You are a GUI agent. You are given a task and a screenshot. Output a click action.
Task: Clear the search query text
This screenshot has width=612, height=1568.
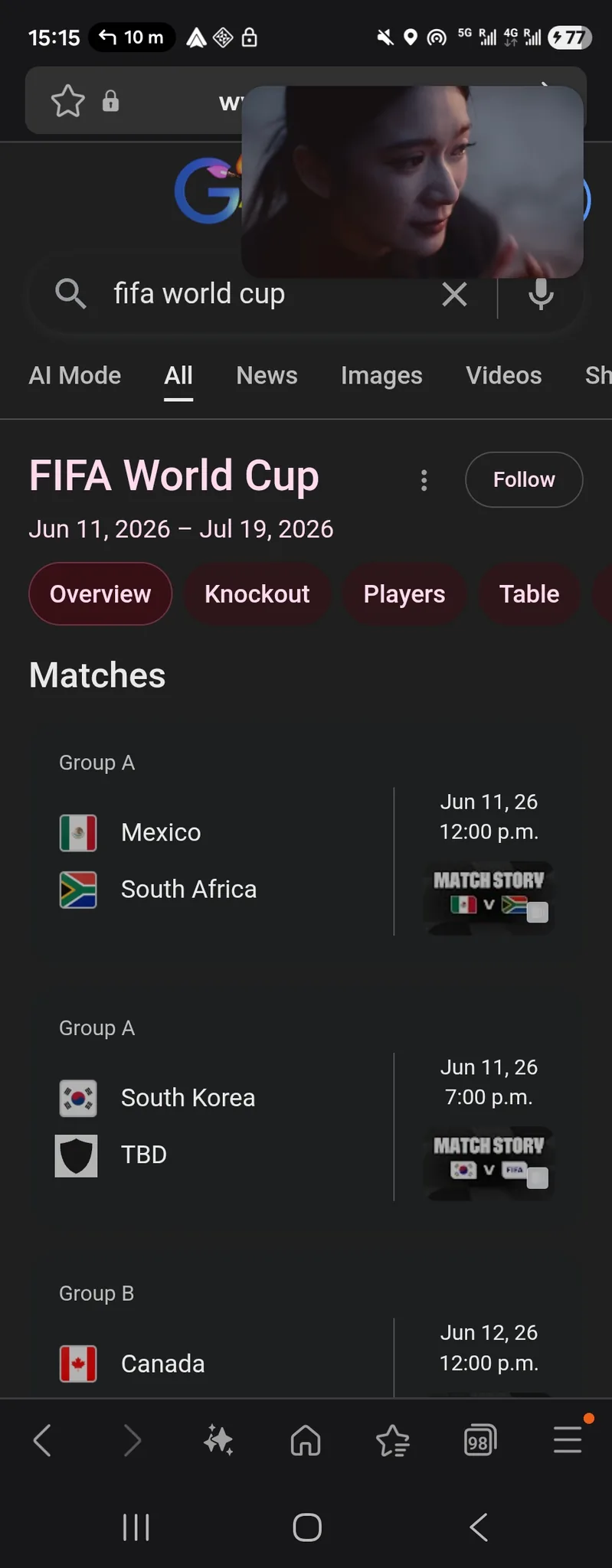[x=454, y=294]
